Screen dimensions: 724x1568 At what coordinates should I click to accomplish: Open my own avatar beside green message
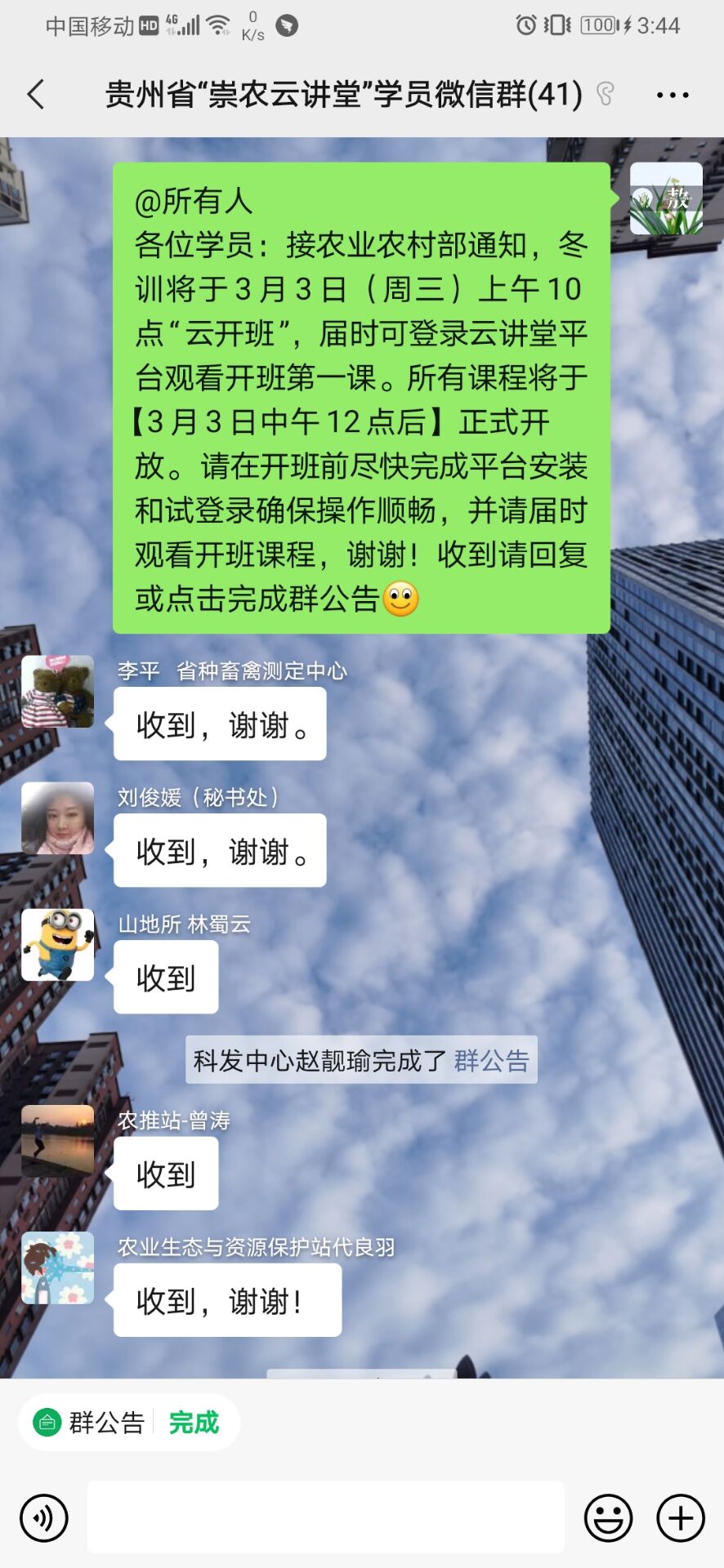point(666,198)
